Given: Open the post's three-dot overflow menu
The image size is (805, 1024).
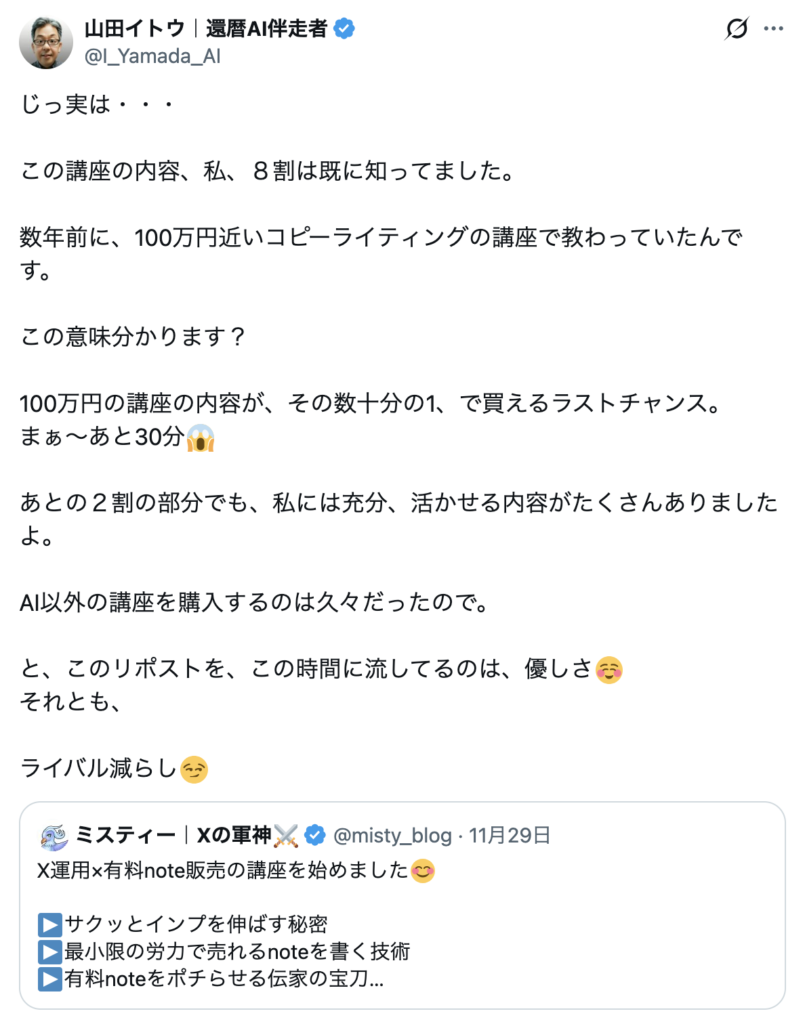Looking at the screenshot, I should pos(774,30).
